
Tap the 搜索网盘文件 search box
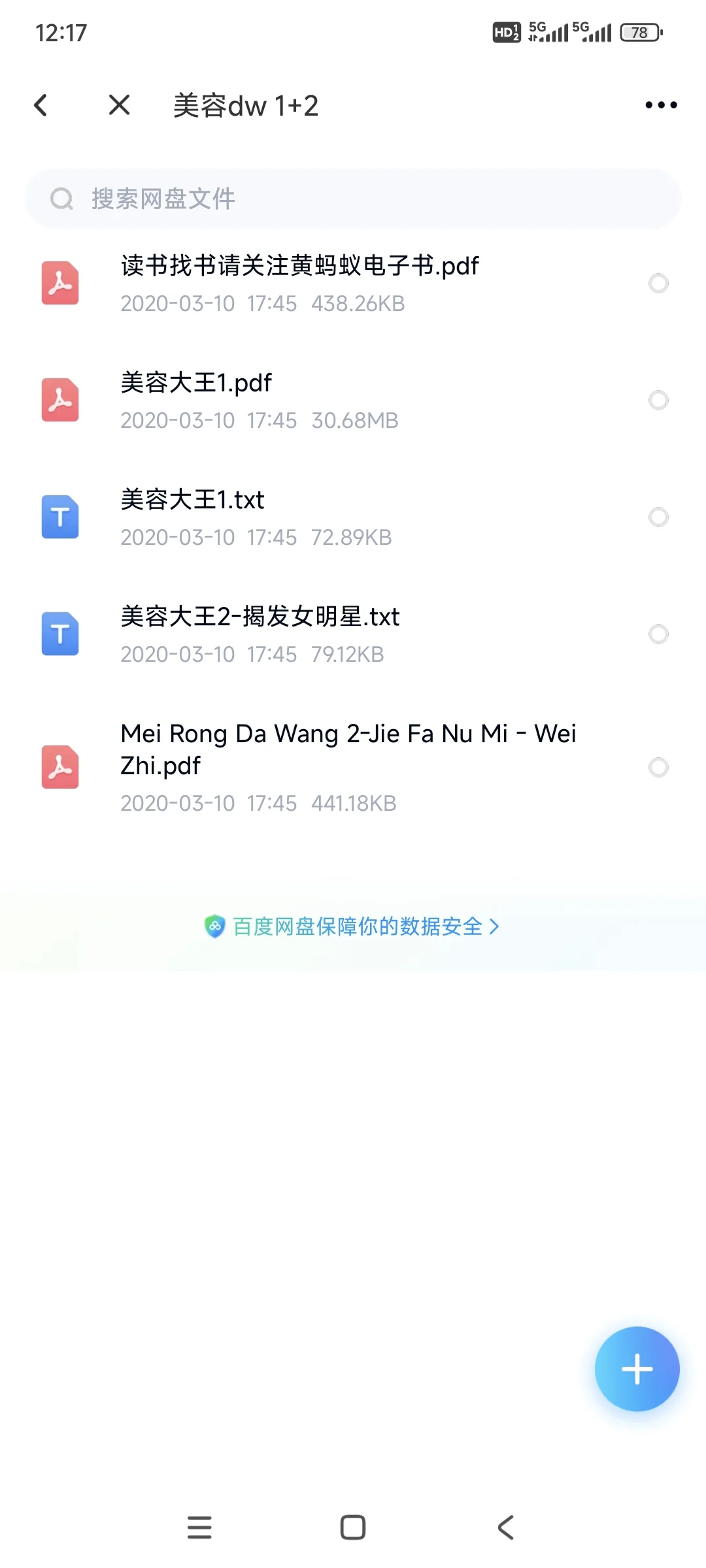pos(353,199)
